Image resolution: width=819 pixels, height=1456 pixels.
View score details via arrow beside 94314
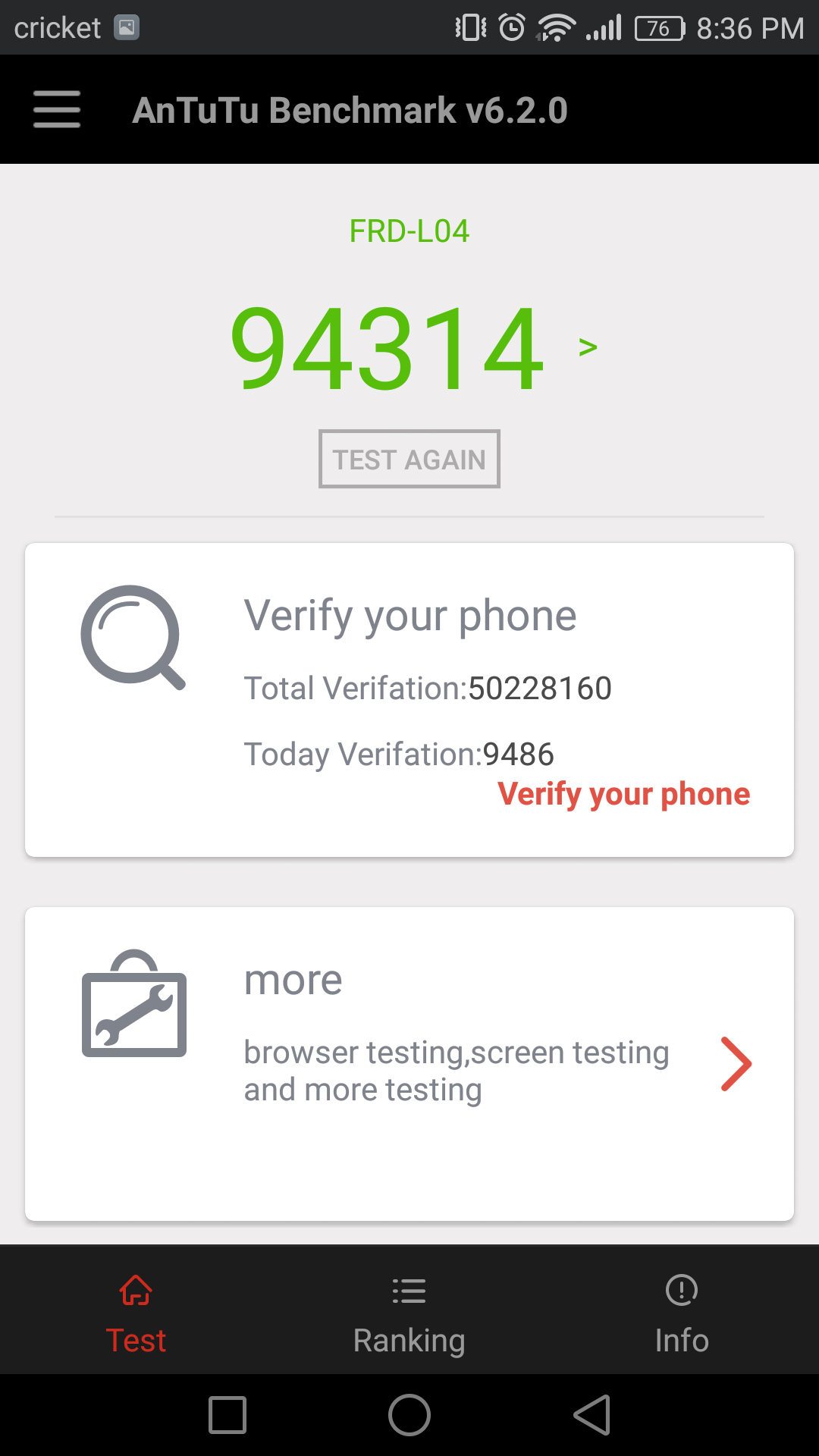click(588, 347)
